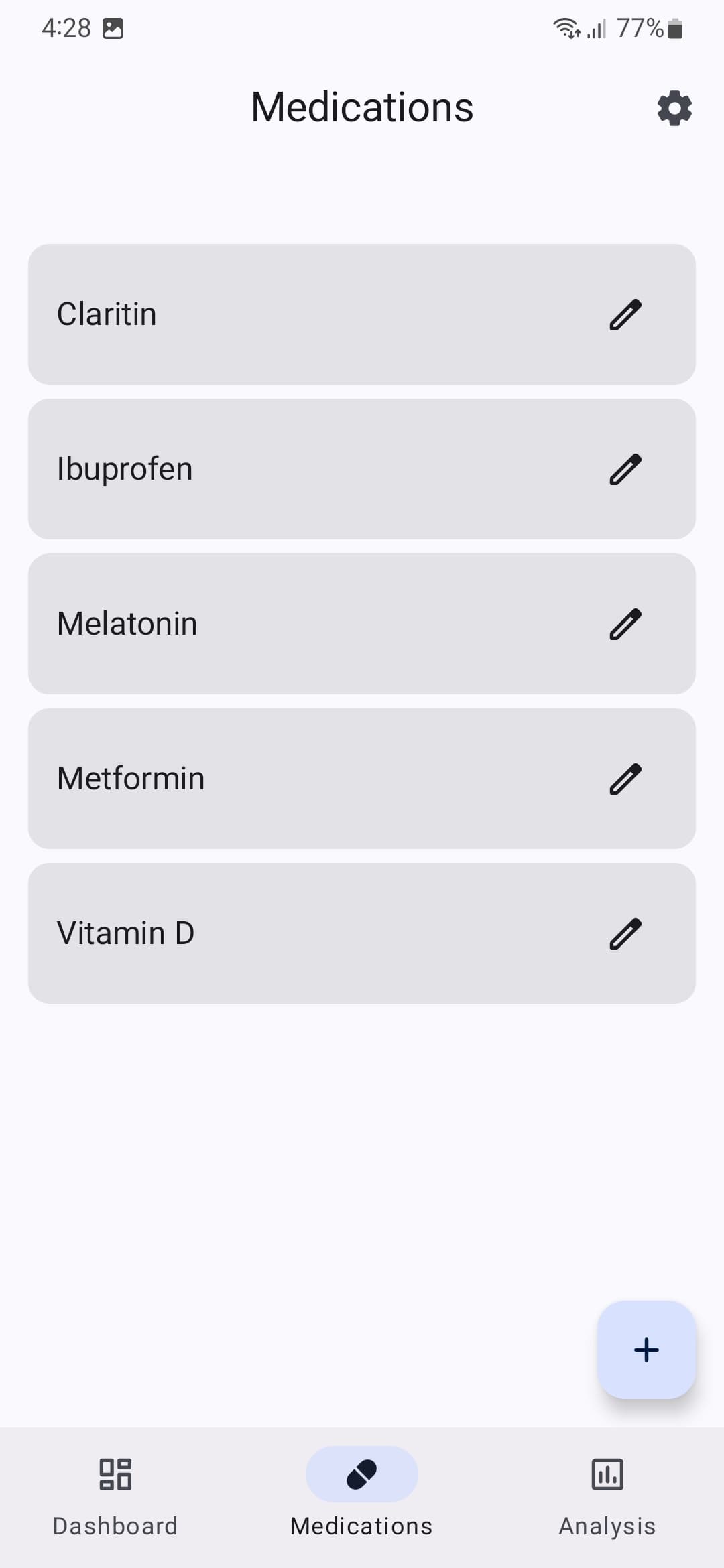This screenshot has width=724, height=1568.
Task: Edit the Claritin medication entry
Action: 626,313
